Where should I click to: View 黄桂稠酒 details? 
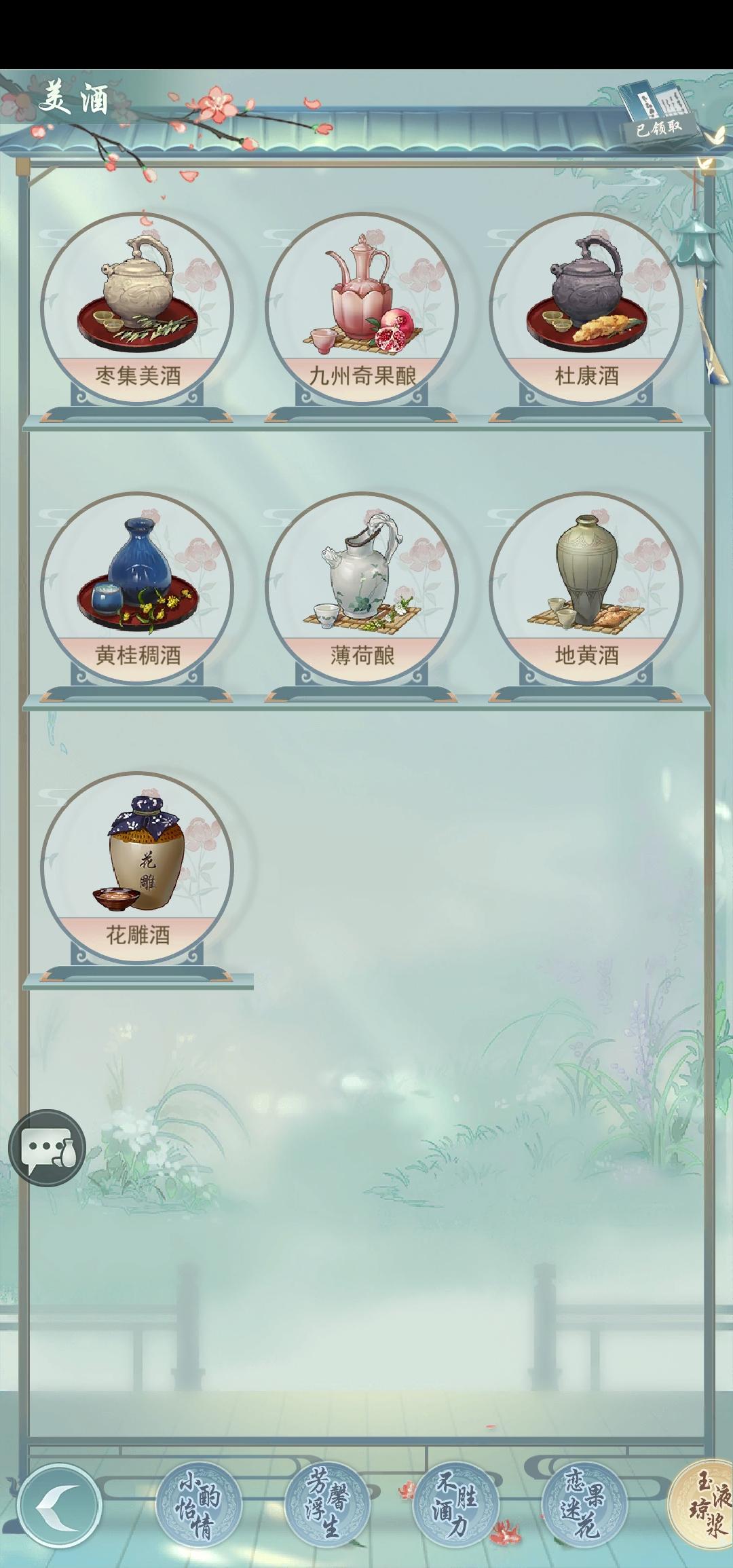pos(137,588)
